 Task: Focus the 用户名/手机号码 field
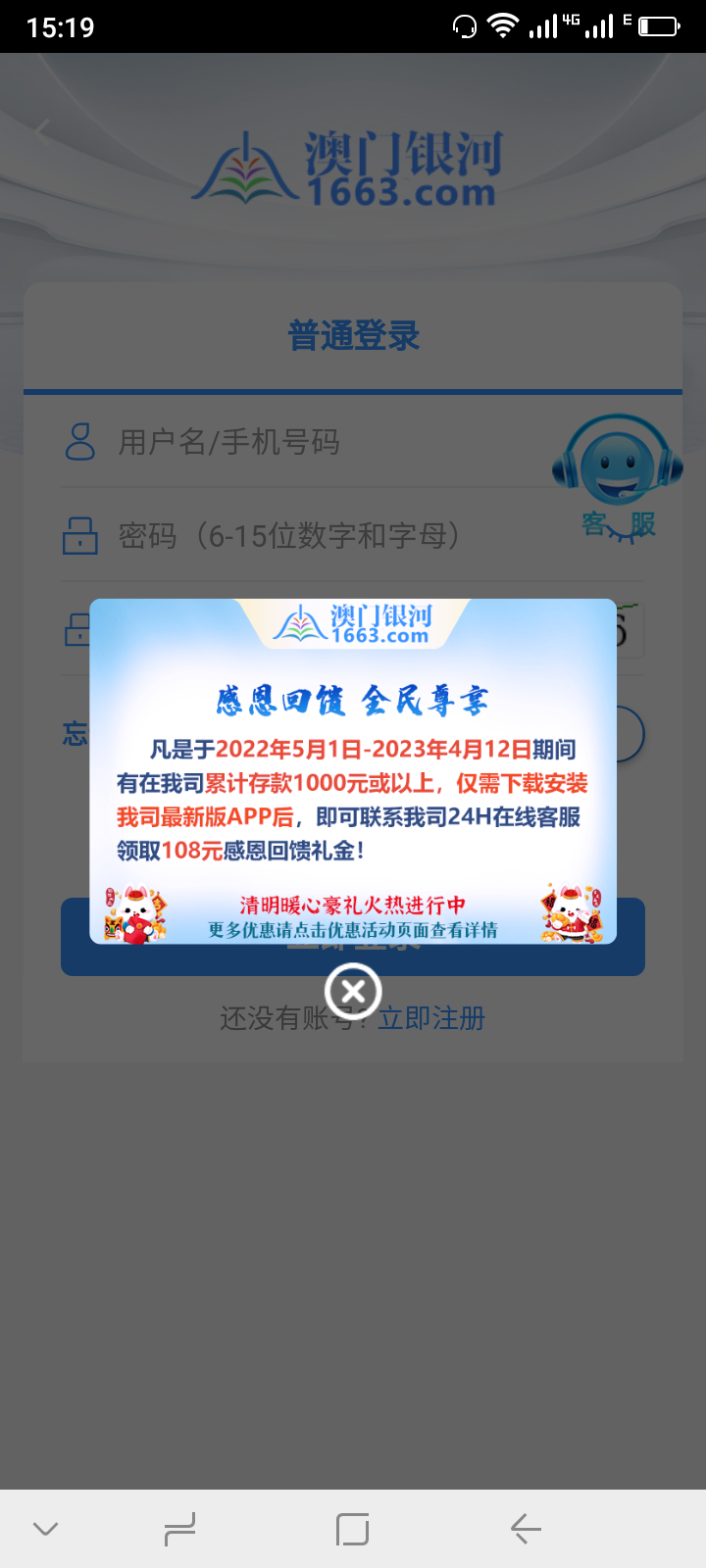pyautogui.click(x=324, y=443)
